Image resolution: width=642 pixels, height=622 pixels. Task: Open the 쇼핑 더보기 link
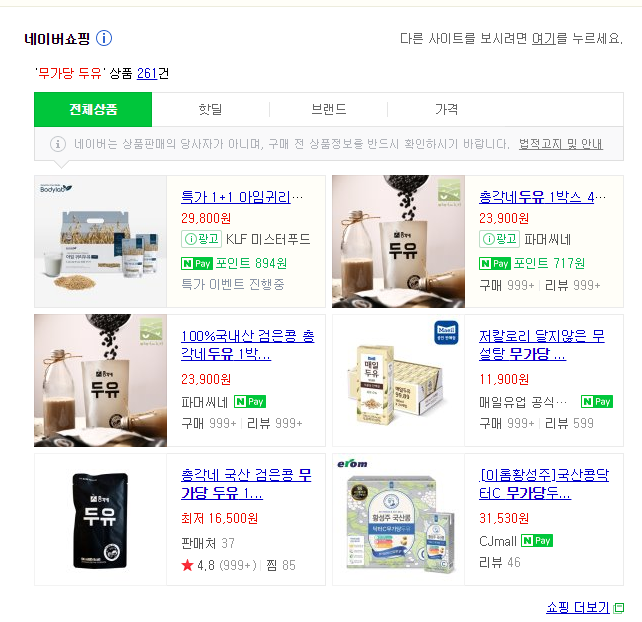577,607
